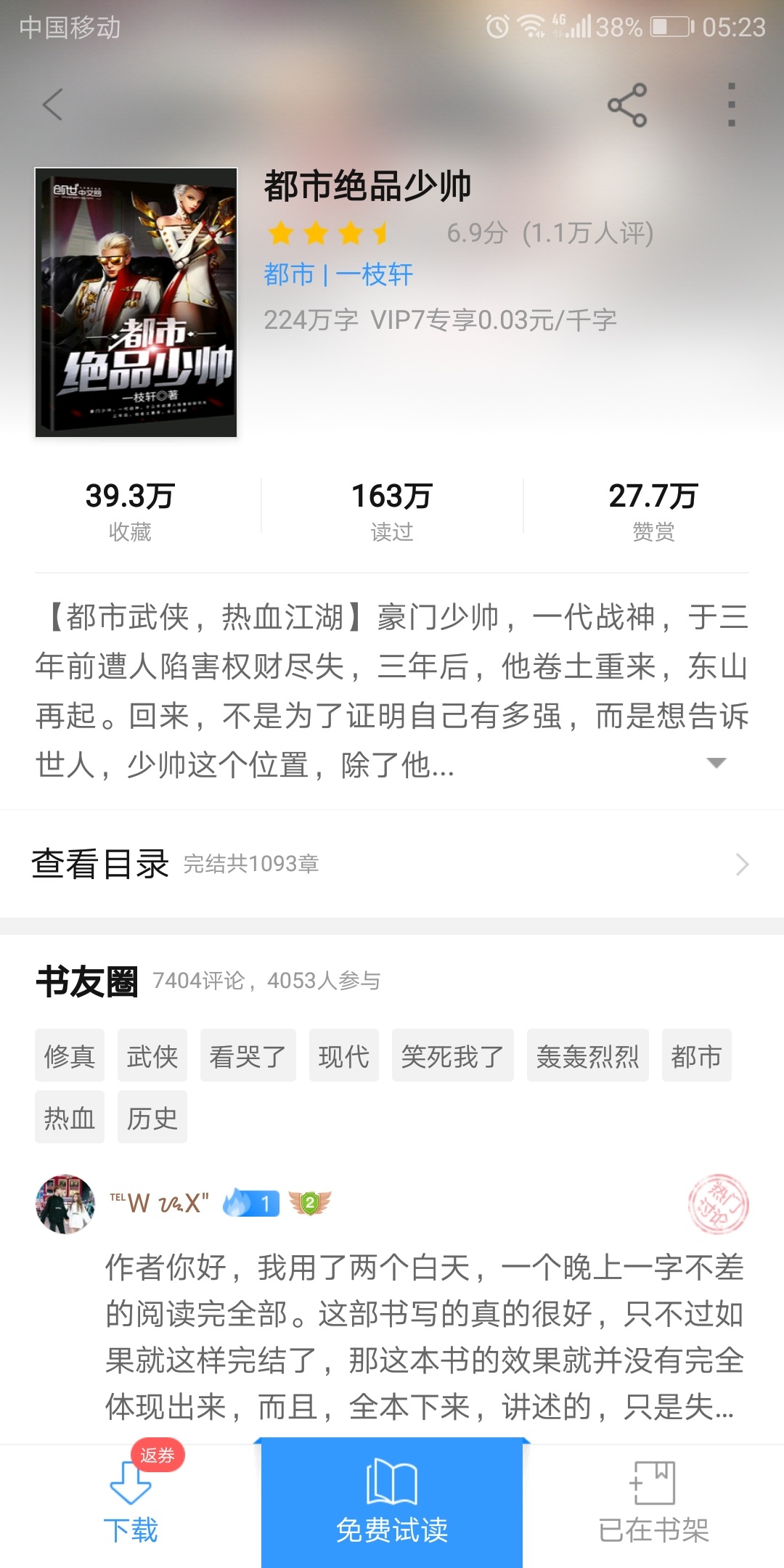Select the 历史 tag chip
The width and height of the screenshot is (784, 1568).
152,1117
